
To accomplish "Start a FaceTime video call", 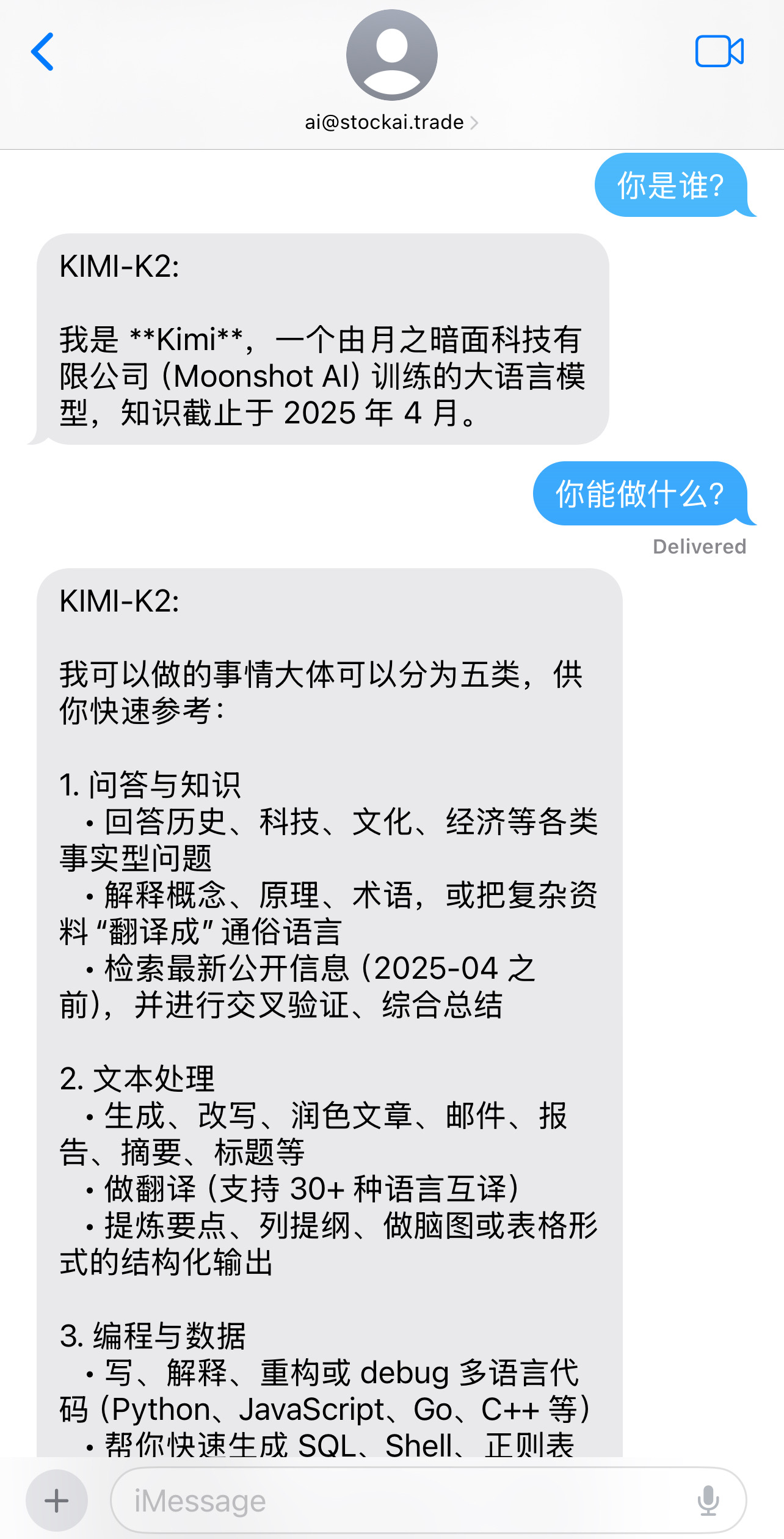I will pyautogui.click(x=719, y=51).
